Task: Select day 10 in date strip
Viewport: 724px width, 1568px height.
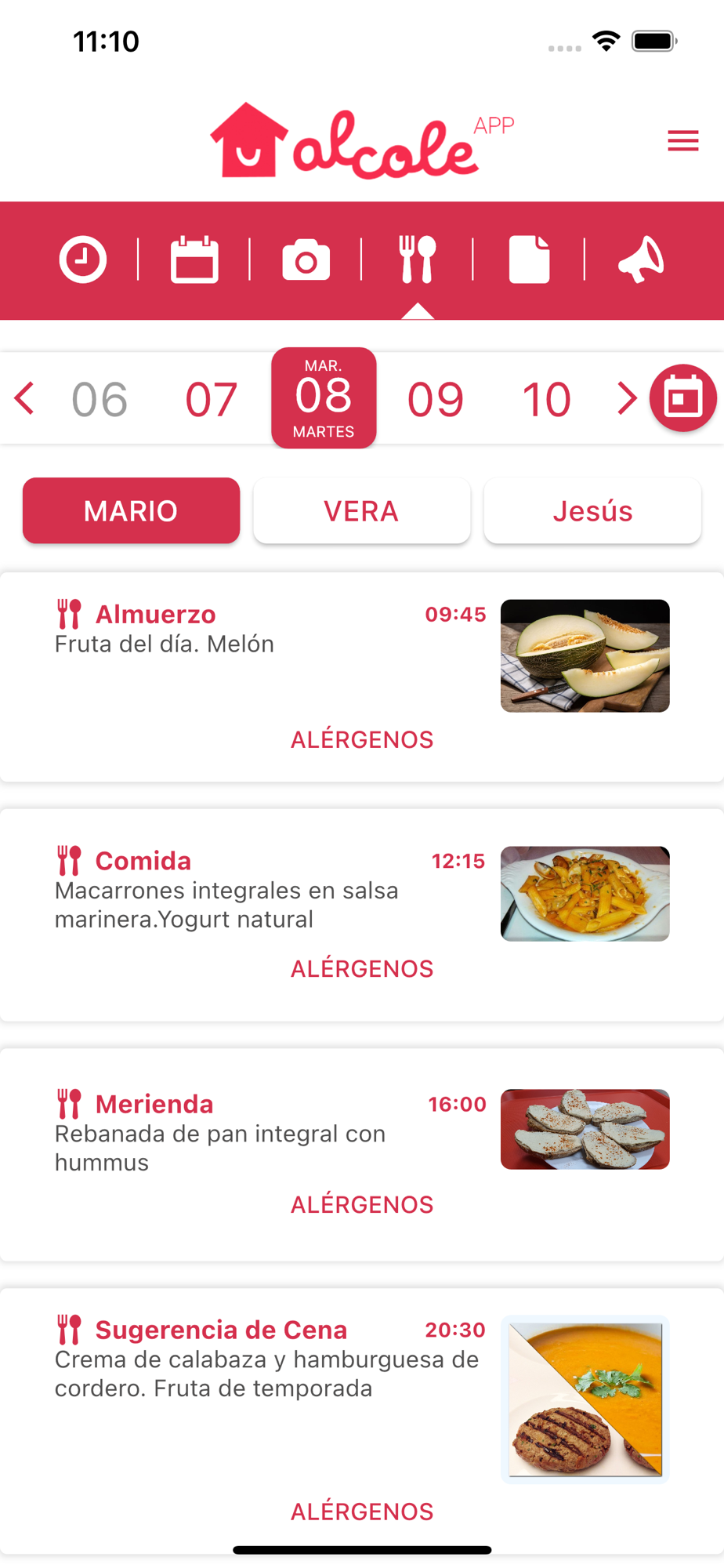Action: (x=546, y=399)
